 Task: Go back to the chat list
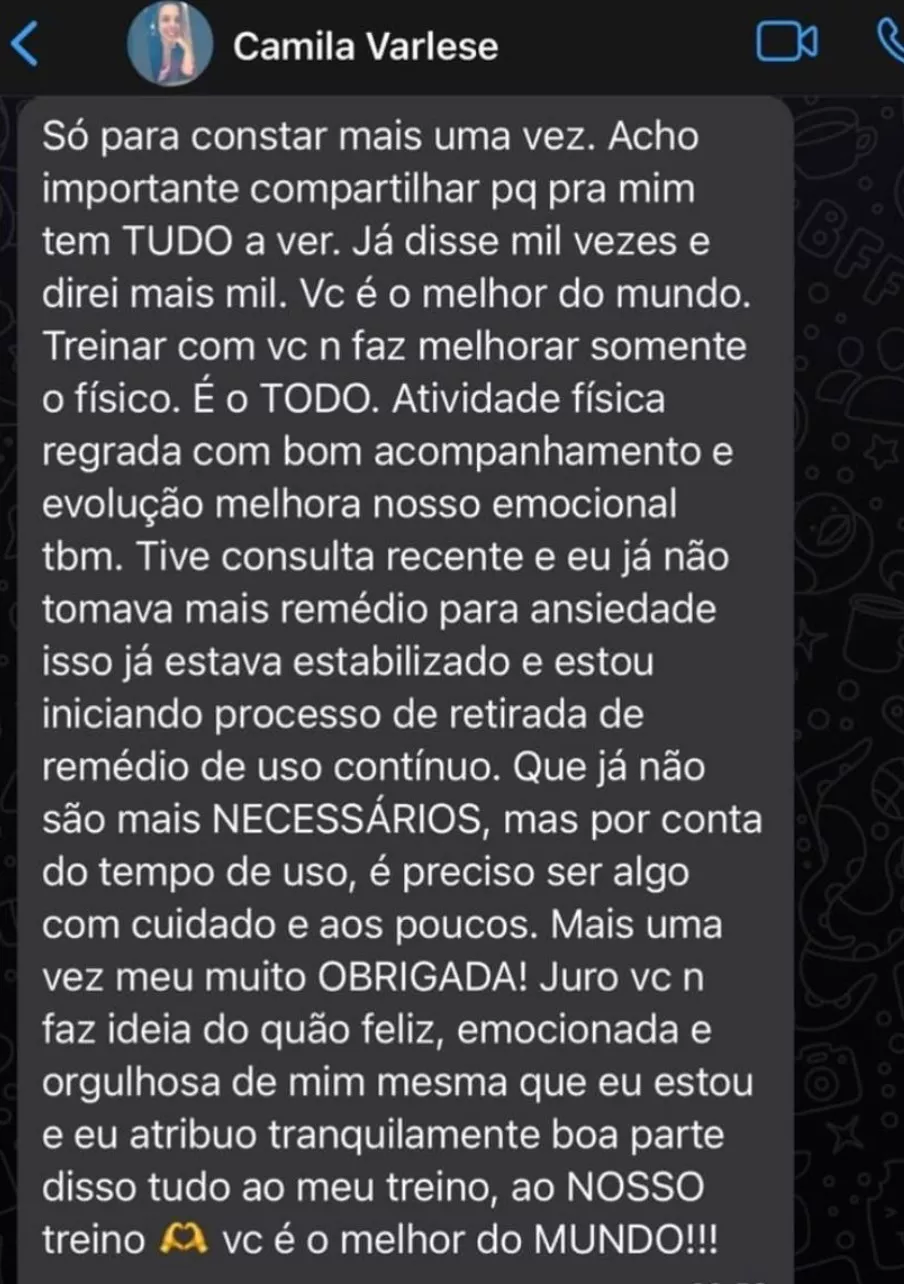pyautogui.click(x=26, y=46)
